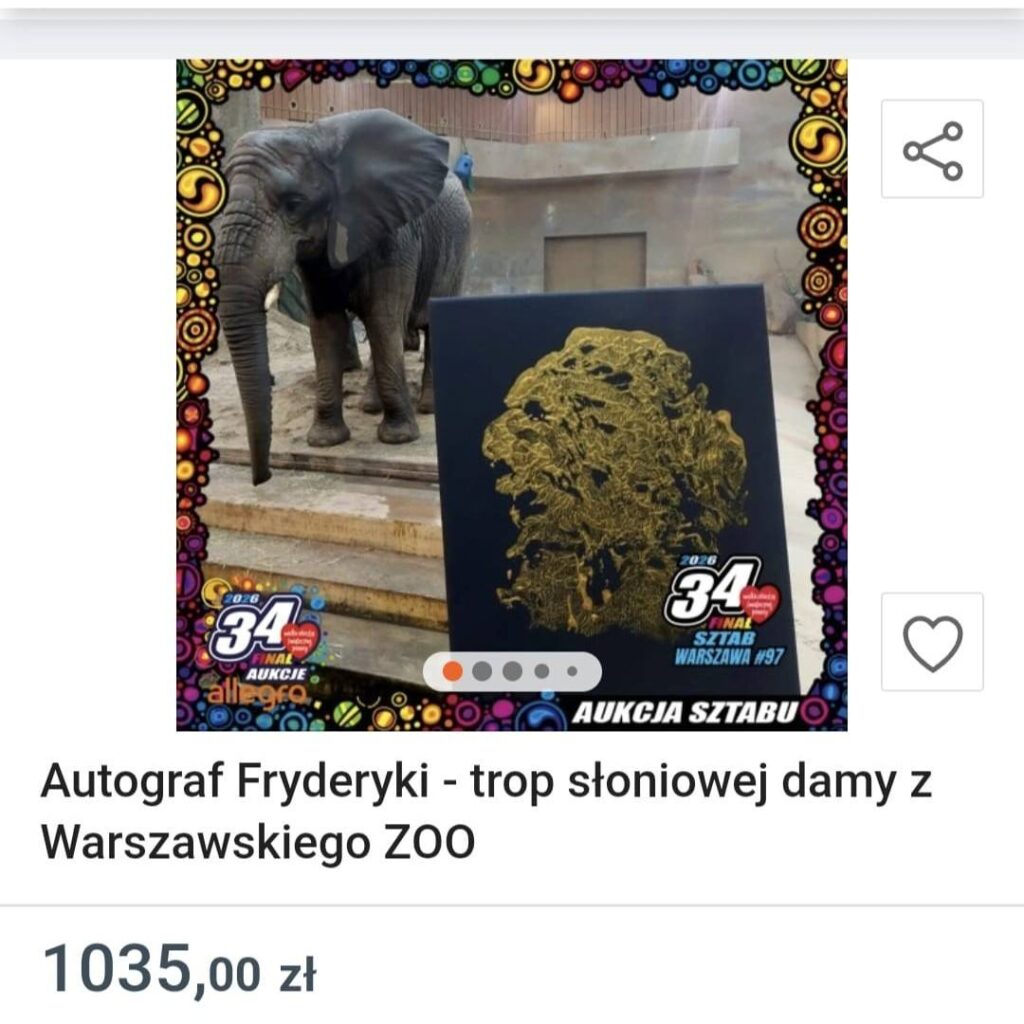Share this auction listing
Image resolution: width=1024 pixels, height=1024 pixels.
tap(932, 150)
